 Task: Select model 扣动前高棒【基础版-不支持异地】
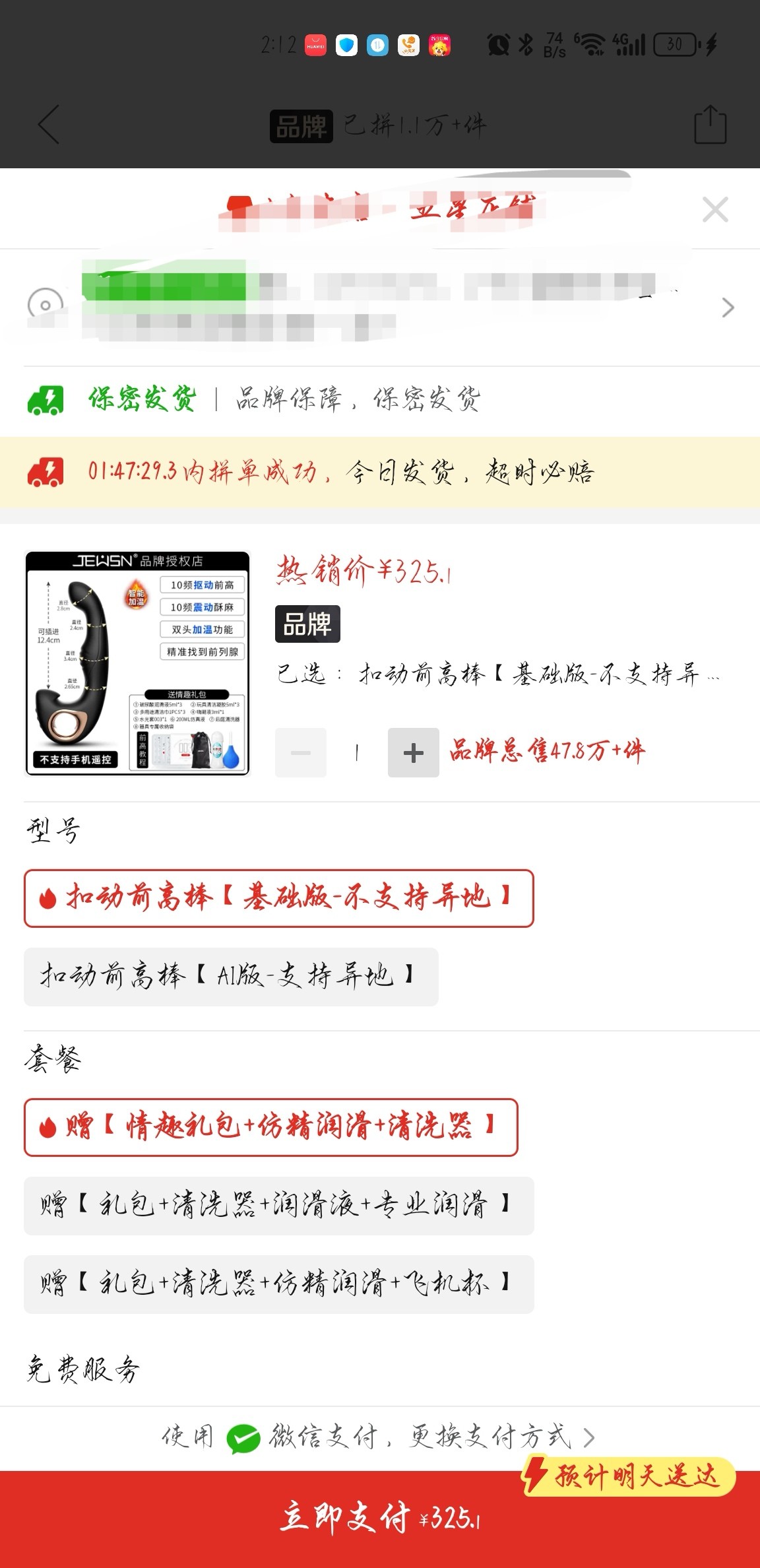click(278, 898)
